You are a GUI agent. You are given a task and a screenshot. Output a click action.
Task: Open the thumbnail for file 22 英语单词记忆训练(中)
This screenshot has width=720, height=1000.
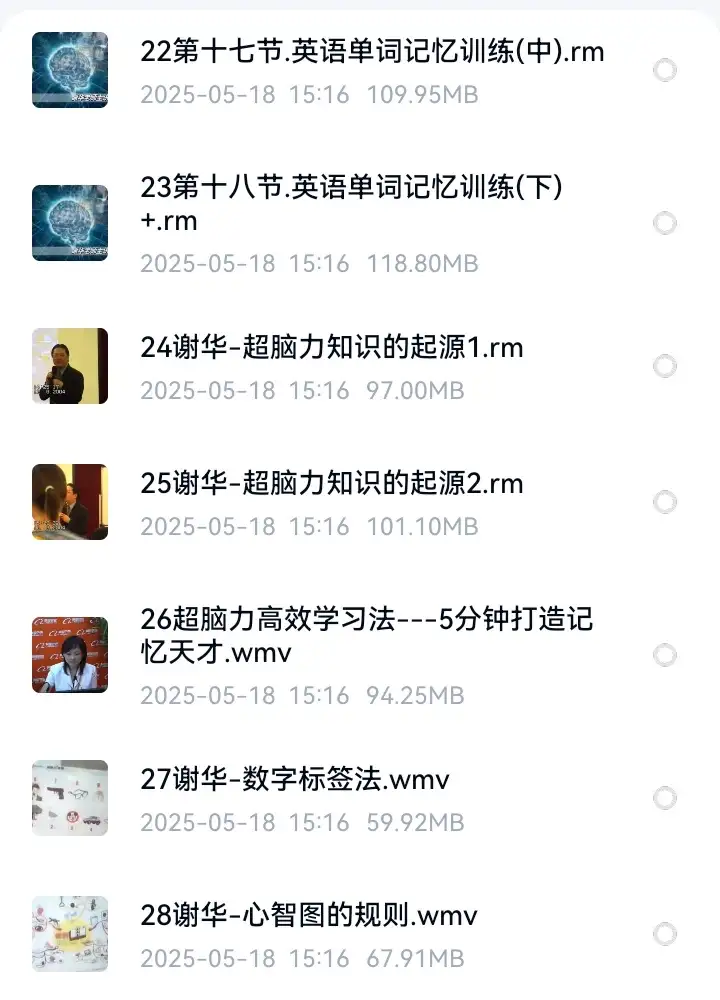pos(68,70)
